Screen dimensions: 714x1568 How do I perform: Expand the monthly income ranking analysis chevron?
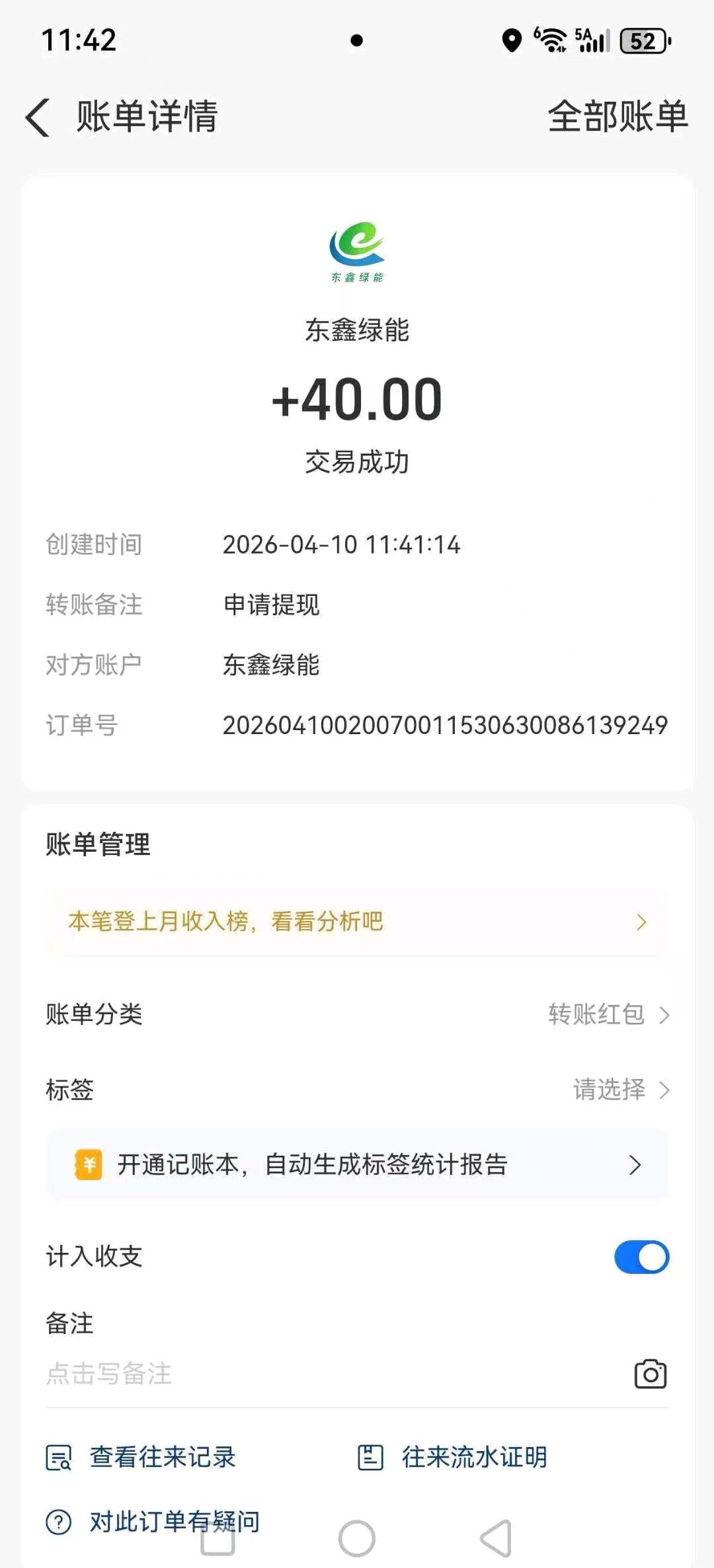click(x=640, y=921)
